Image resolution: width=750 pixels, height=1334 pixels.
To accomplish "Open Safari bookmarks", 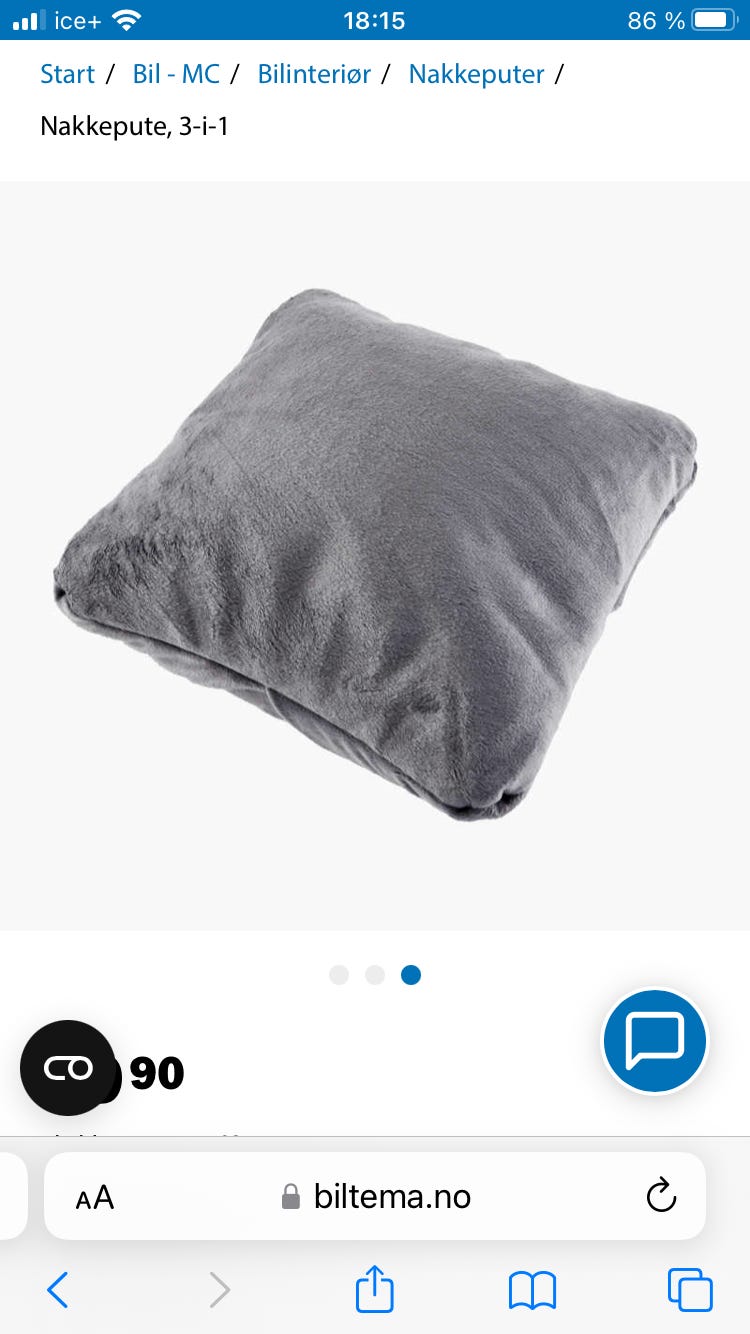I will tap(532, 1291).
